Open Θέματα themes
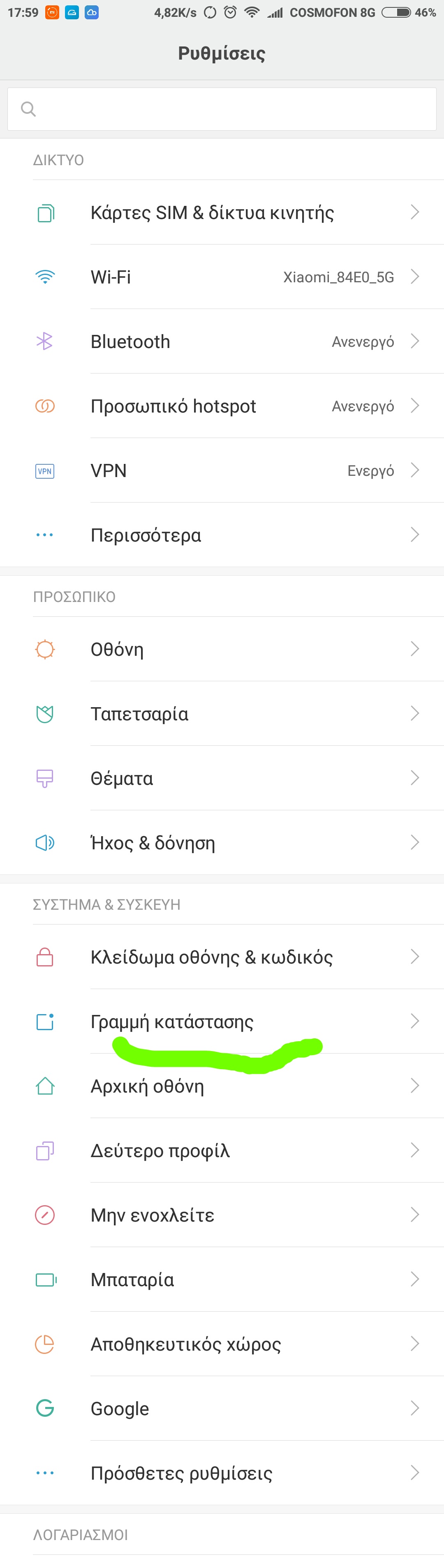 222,778
